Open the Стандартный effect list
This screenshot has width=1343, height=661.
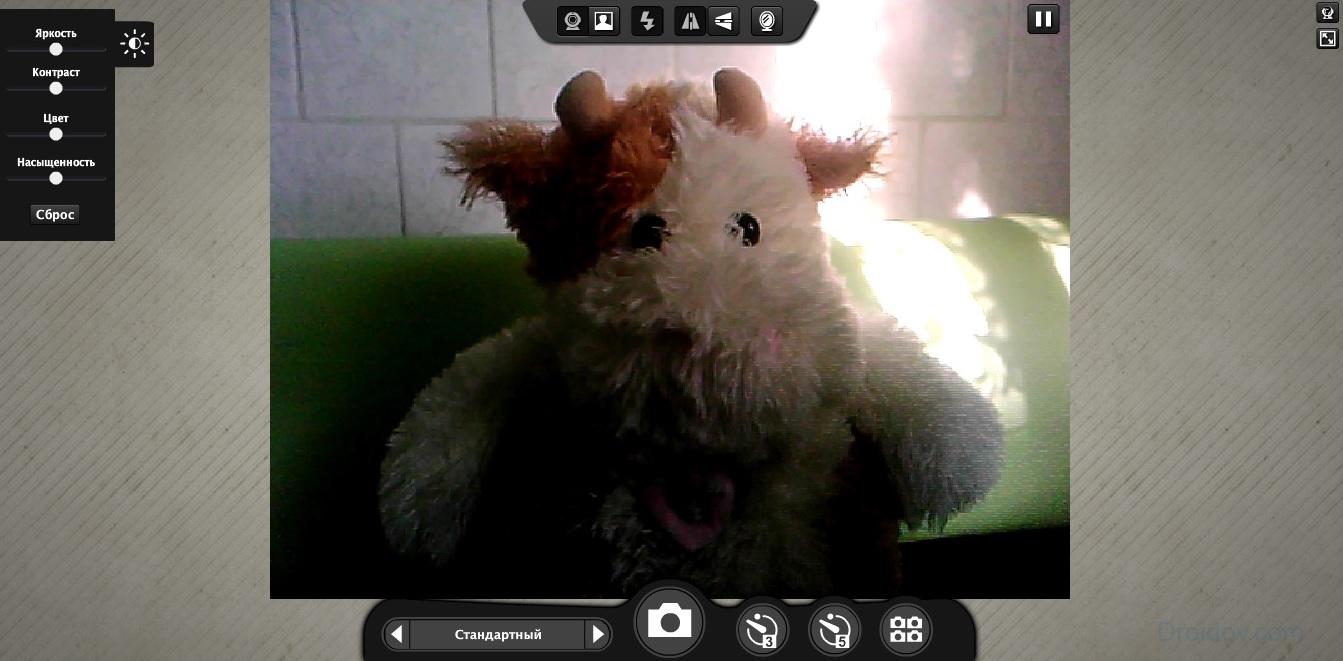pos(497,634)
